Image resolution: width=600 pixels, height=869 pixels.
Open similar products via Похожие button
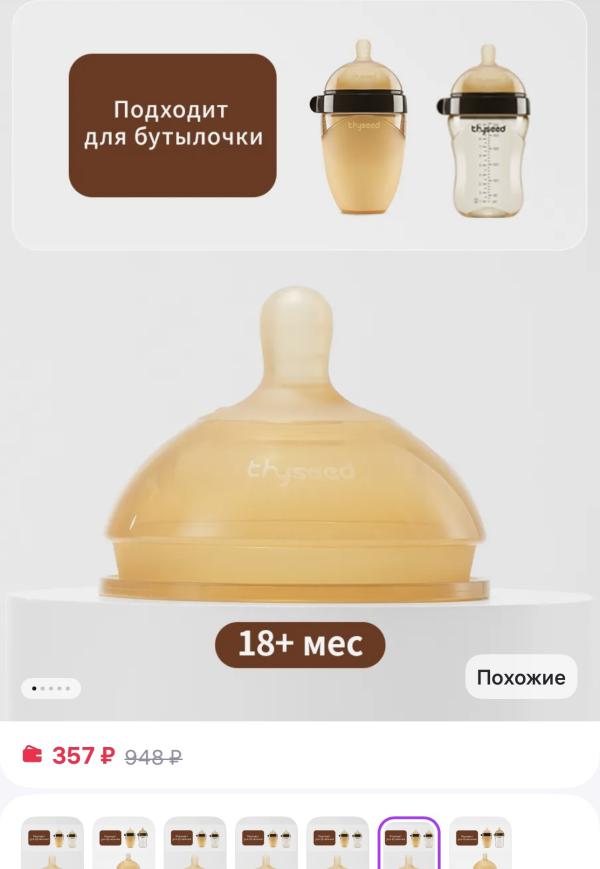521,677
